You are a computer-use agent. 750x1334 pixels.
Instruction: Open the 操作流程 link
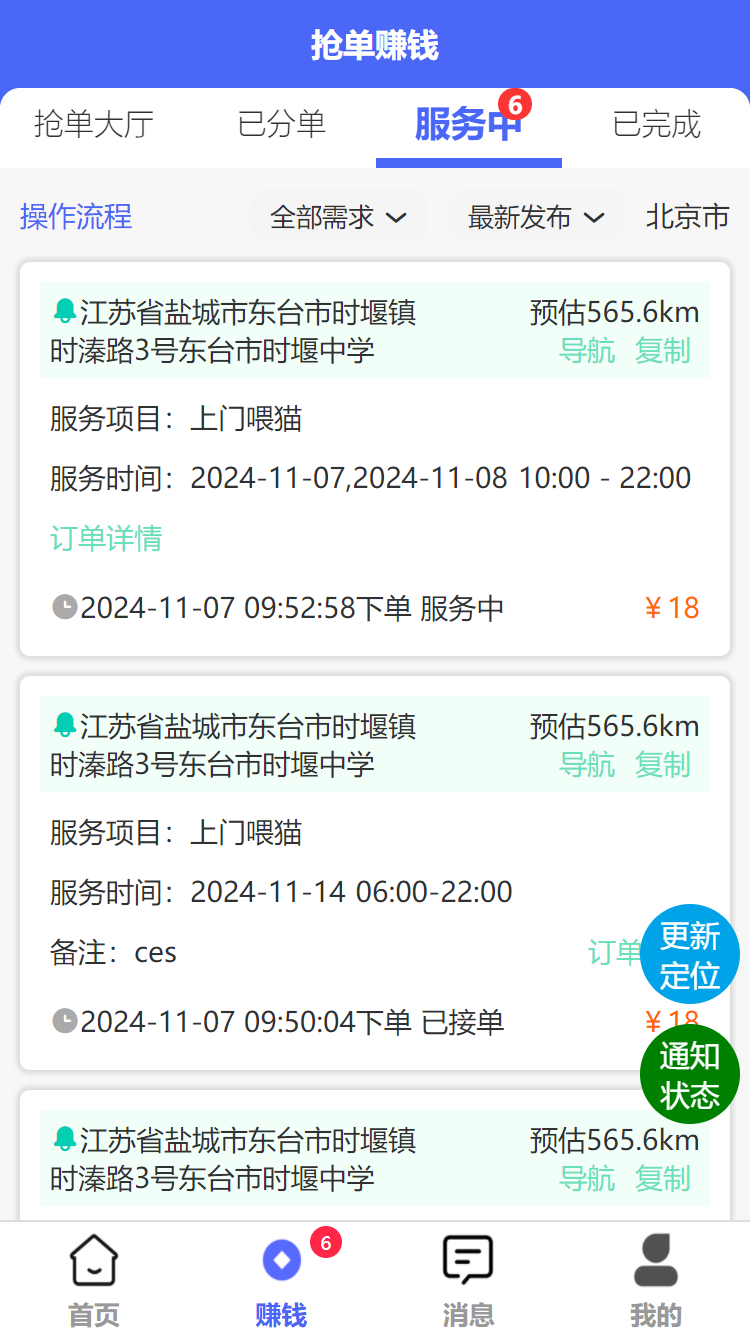[76, 217]
